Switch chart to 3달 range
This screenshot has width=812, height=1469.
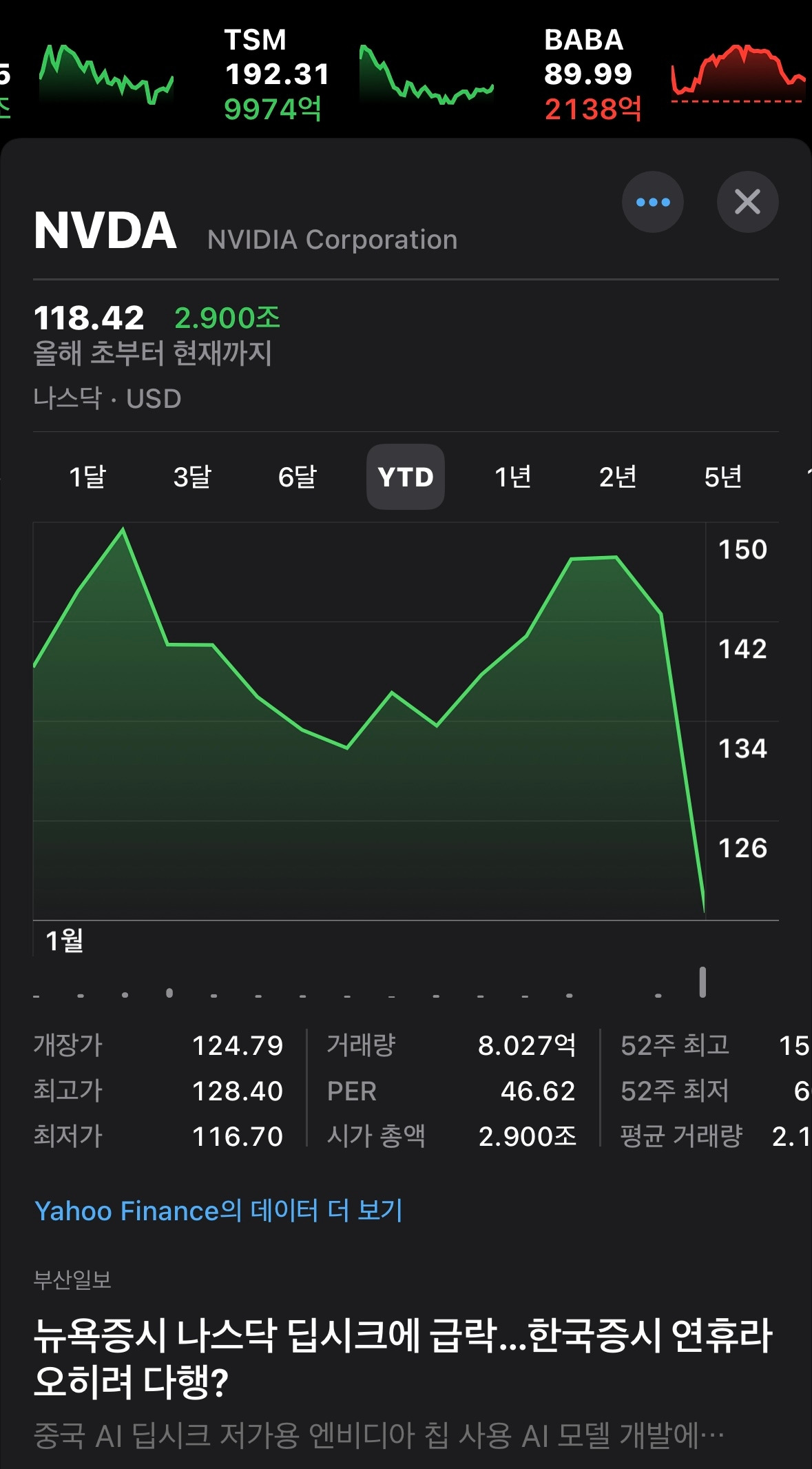[192, 477]
